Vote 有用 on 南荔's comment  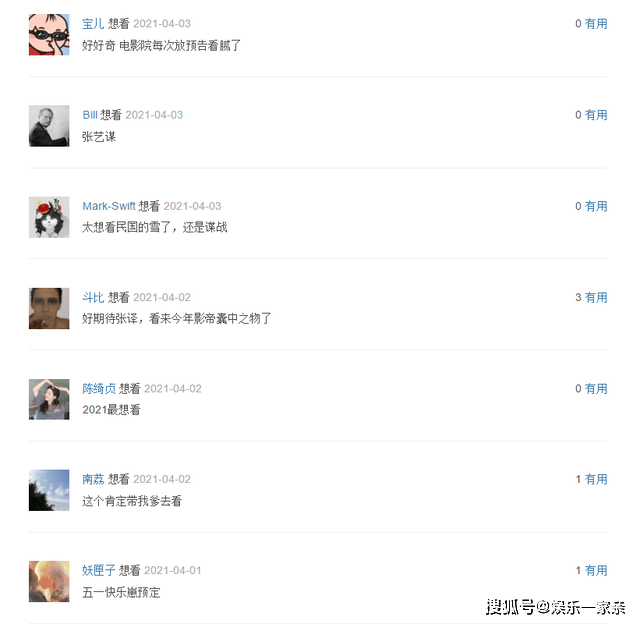click(596, 479)
